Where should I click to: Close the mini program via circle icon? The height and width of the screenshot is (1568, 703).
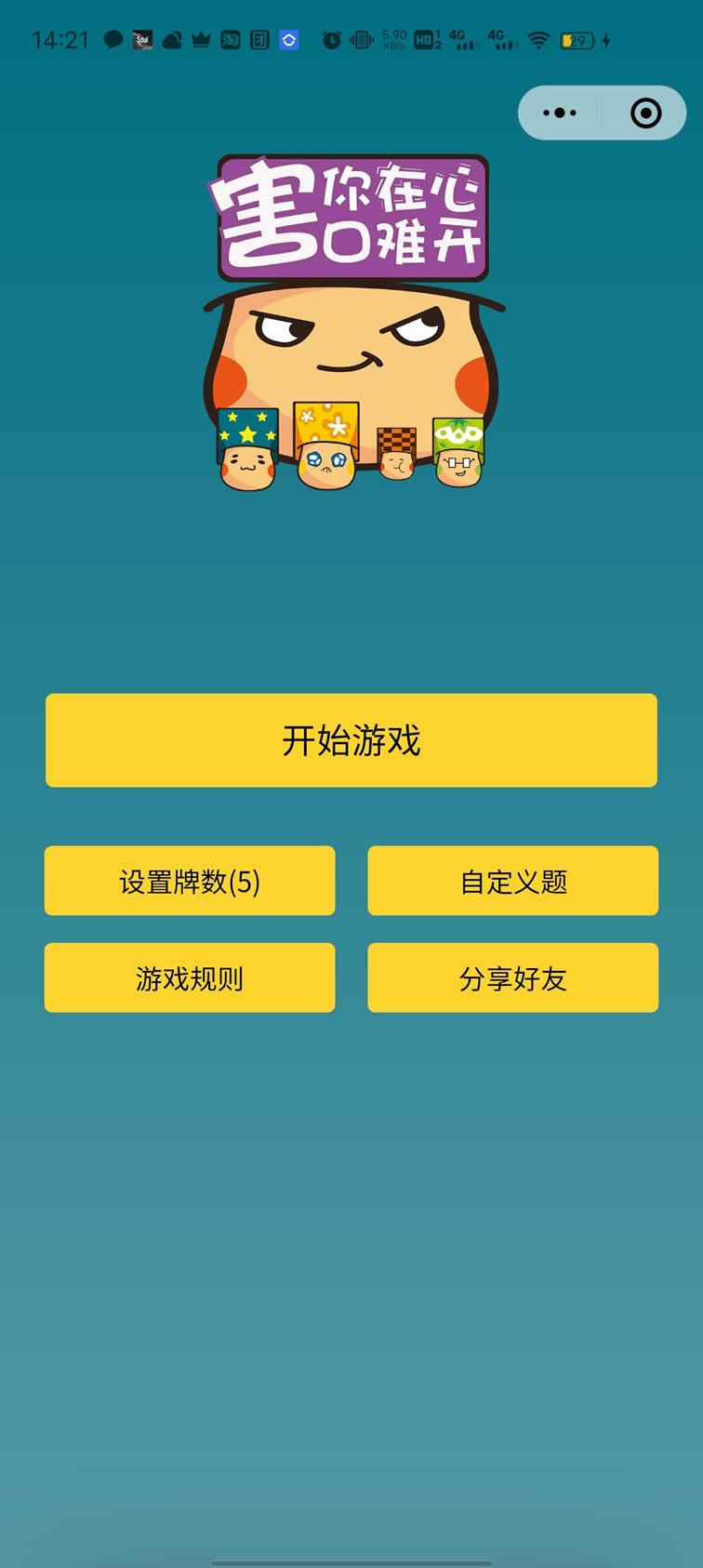pyautogui.click(x=645, y=113)
